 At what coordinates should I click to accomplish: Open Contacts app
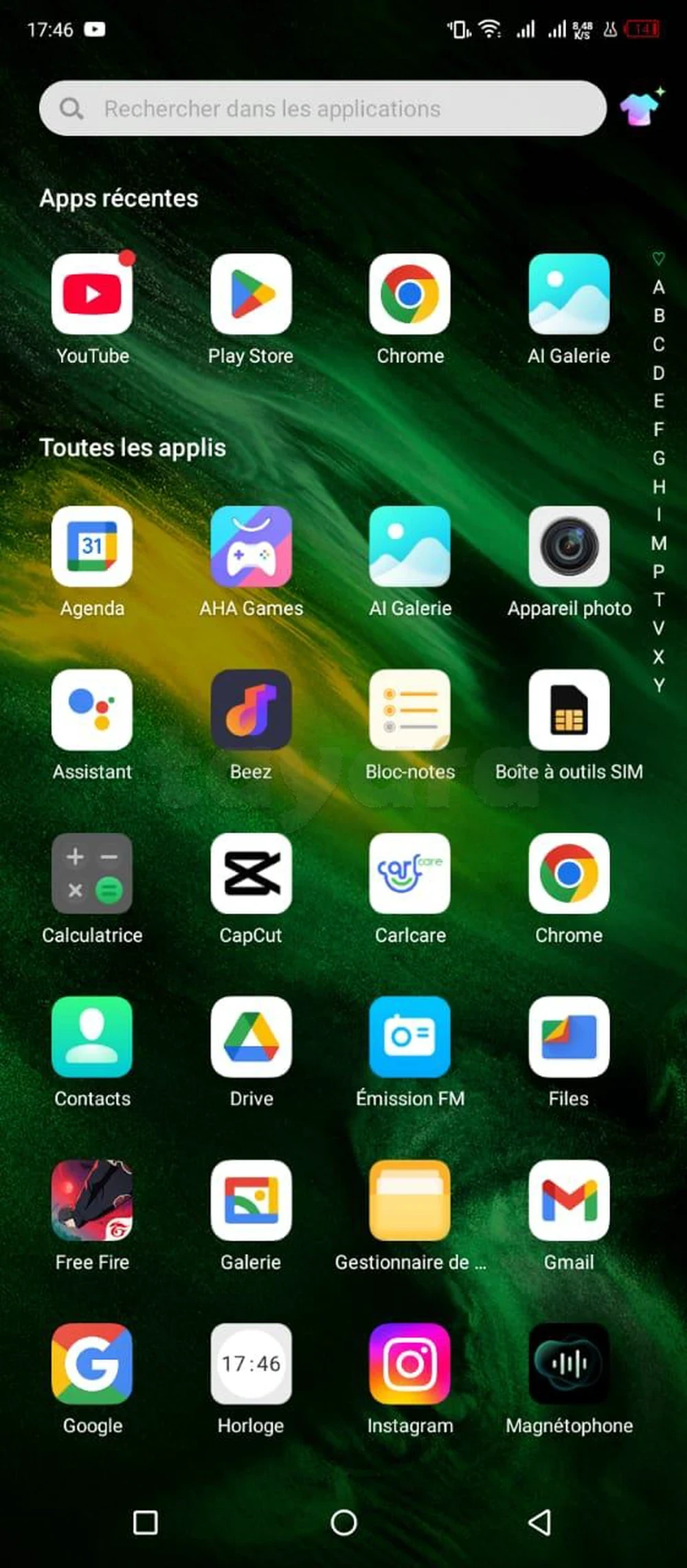pyautogui.click(x=92, y=1037)
